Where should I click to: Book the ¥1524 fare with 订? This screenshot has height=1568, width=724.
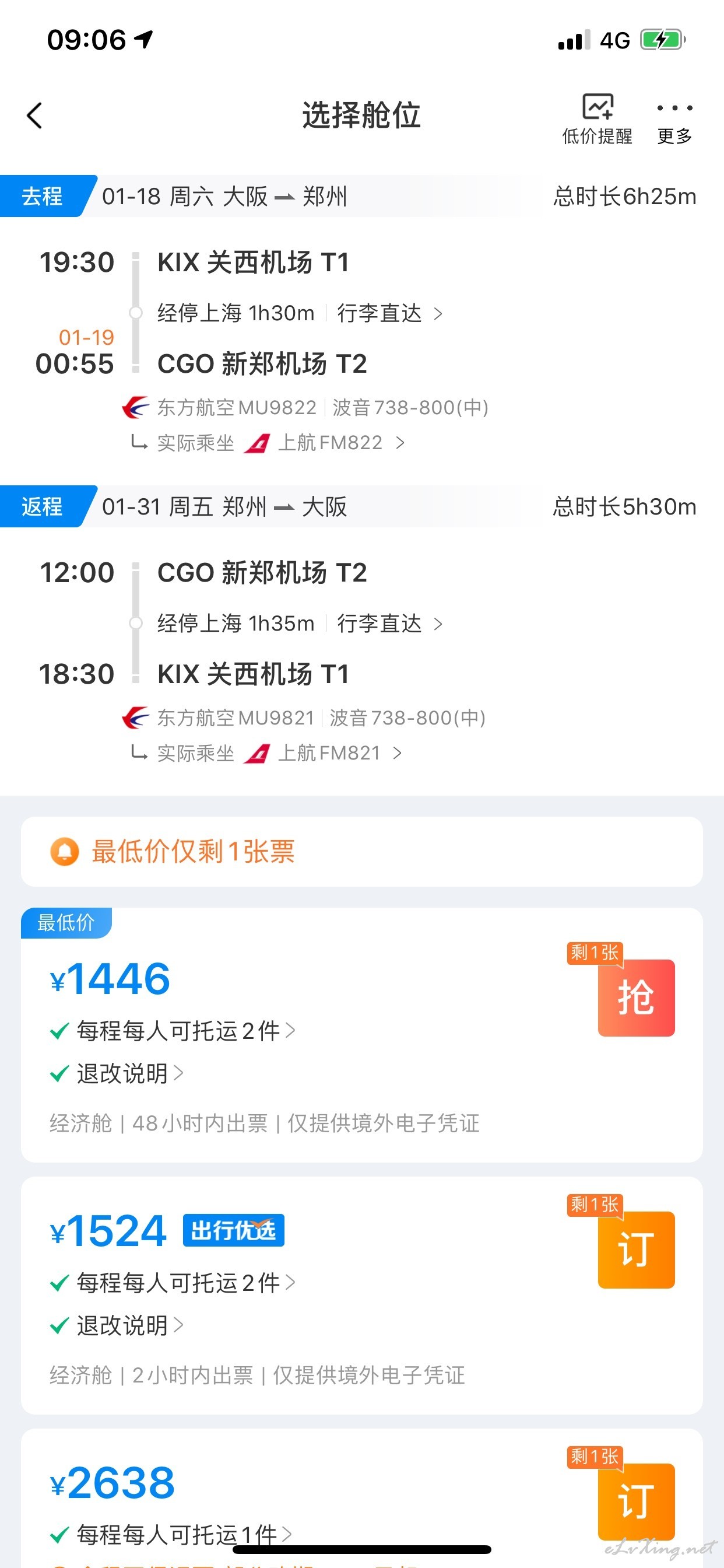[637, 1249]
